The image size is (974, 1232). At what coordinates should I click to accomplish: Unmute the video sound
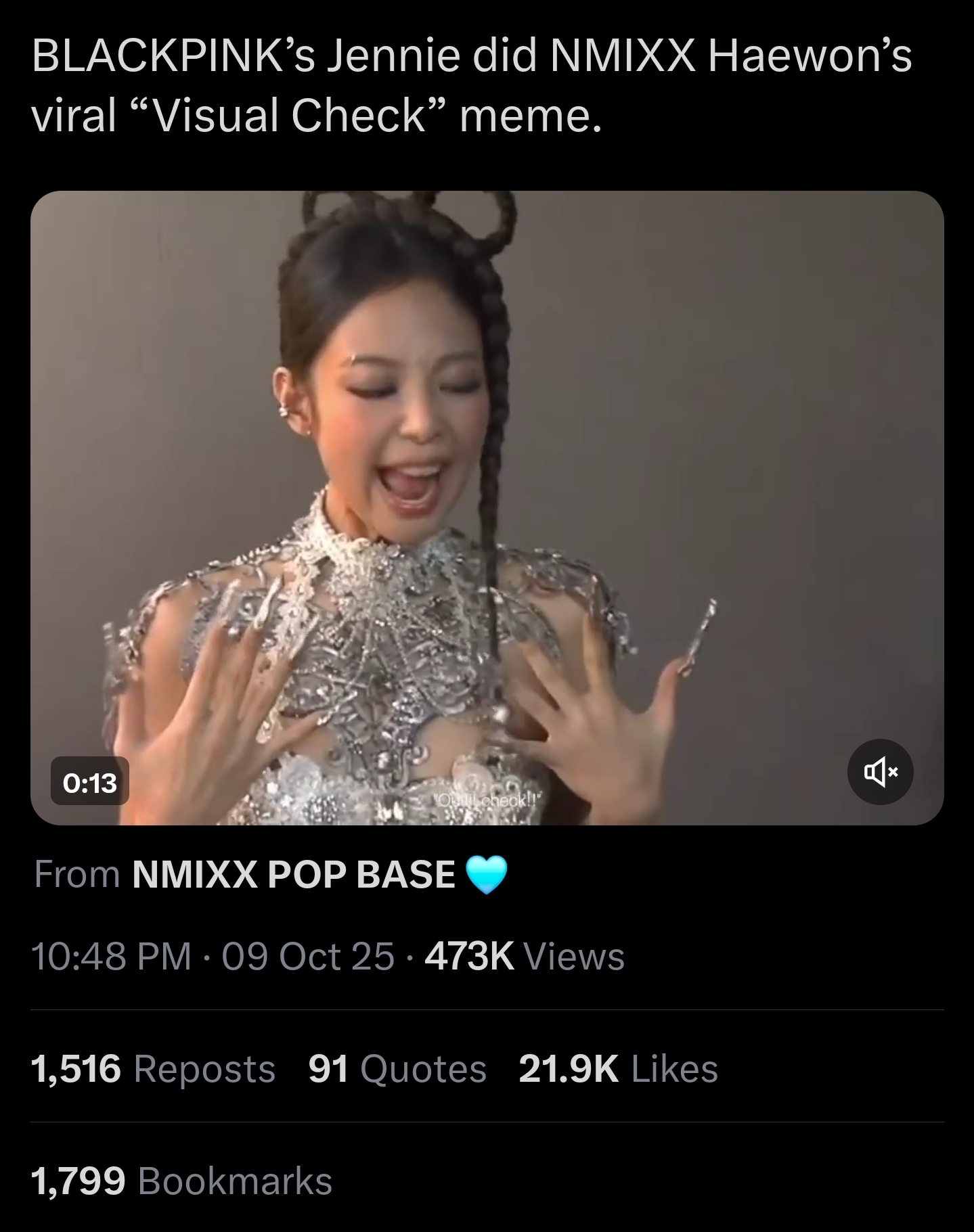[880, 772]
